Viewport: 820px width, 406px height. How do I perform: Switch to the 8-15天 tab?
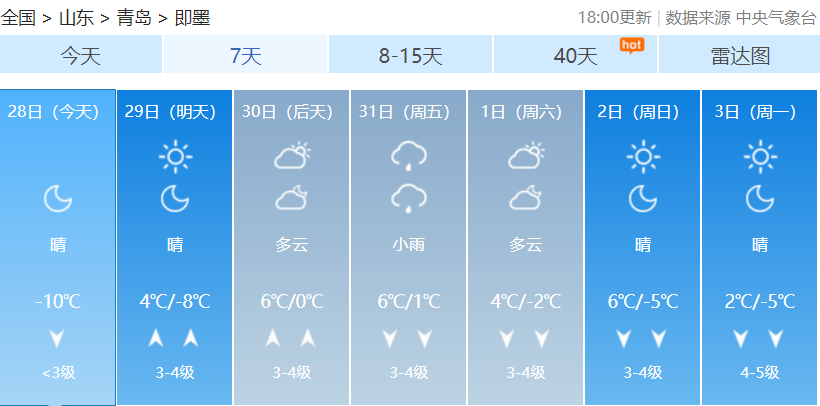(411, 54)
